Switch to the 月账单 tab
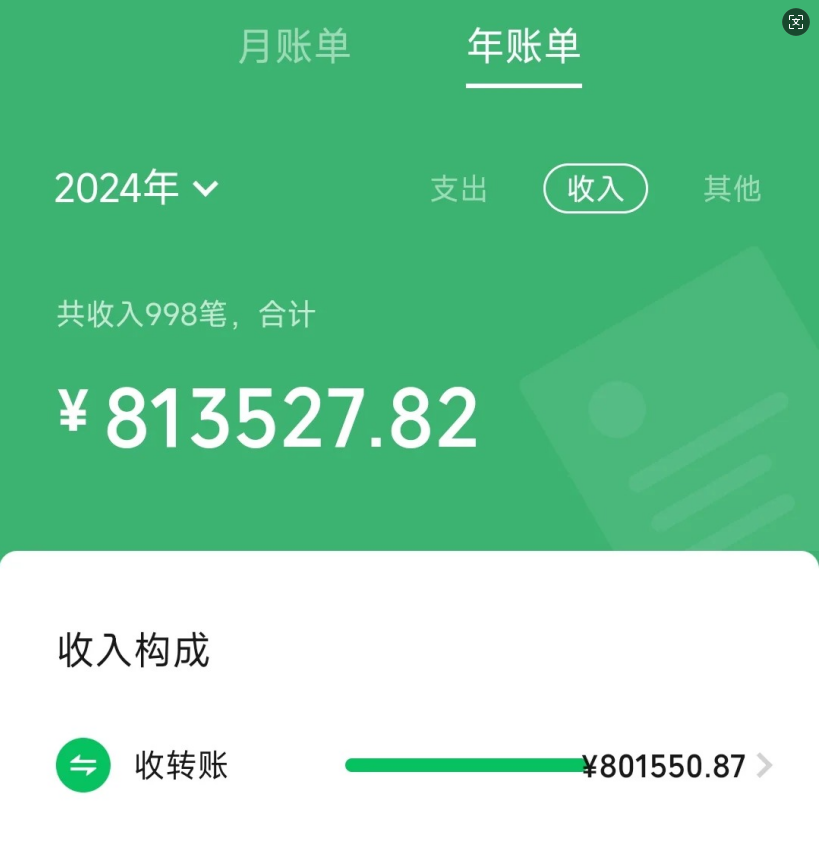819x843 pixels. pos(294,47)
